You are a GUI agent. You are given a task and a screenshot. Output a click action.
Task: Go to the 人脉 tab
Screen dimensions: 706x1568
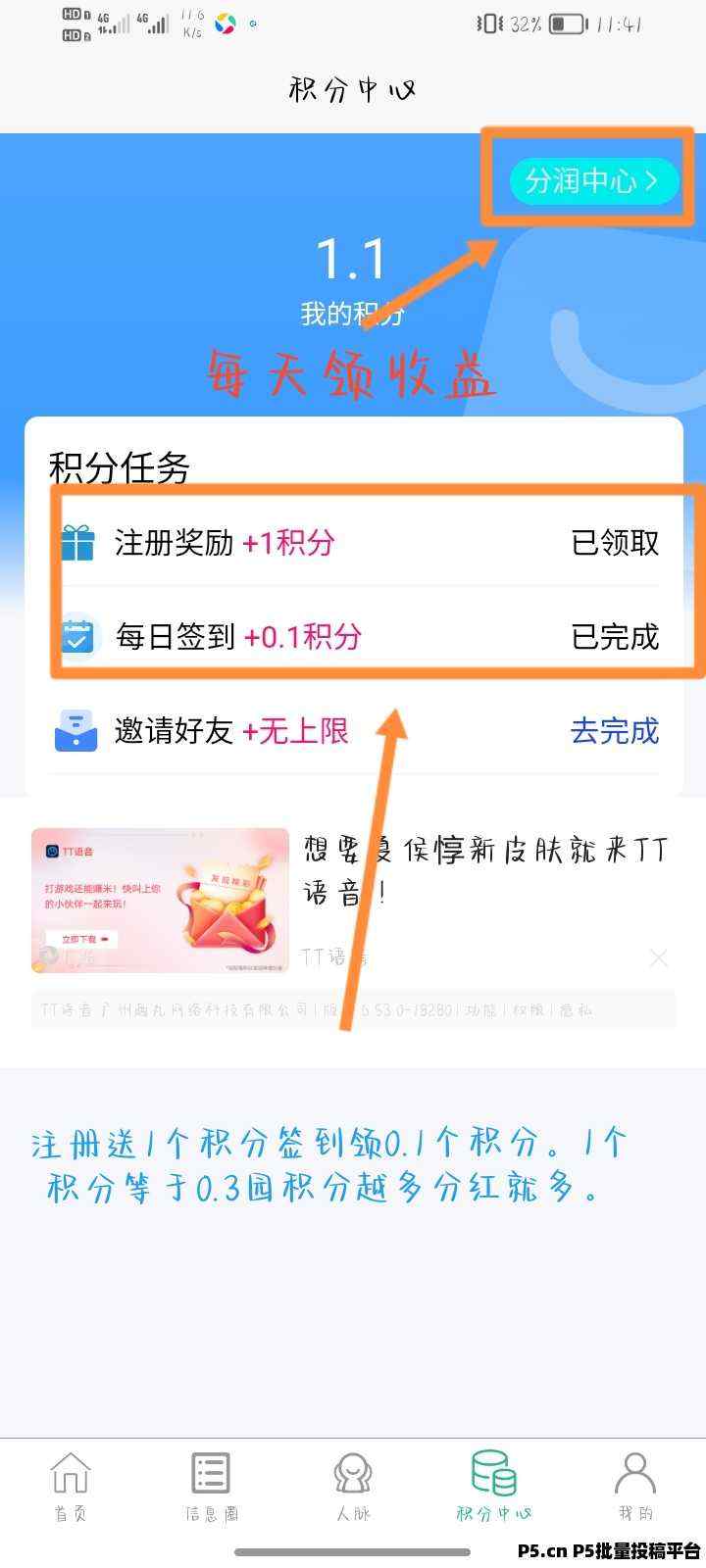353,1486
